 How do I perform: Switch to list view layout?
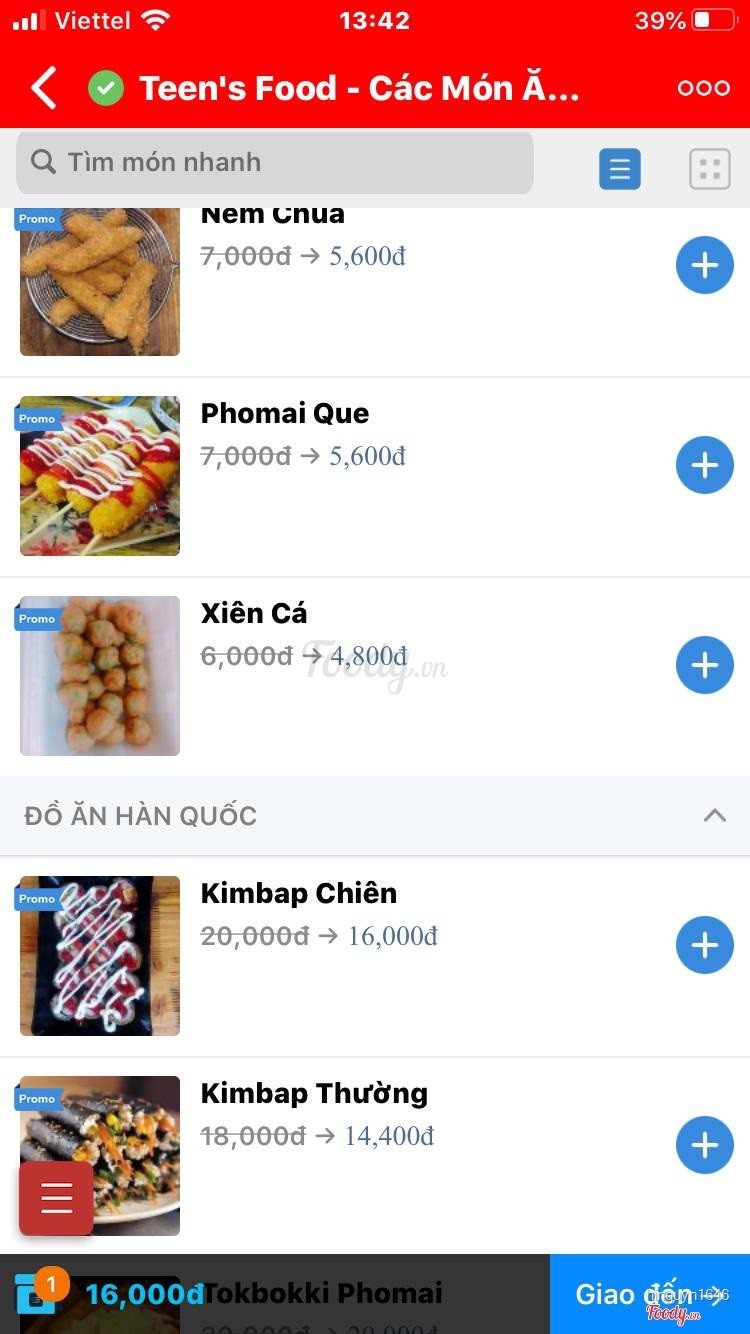click(620, 169)
